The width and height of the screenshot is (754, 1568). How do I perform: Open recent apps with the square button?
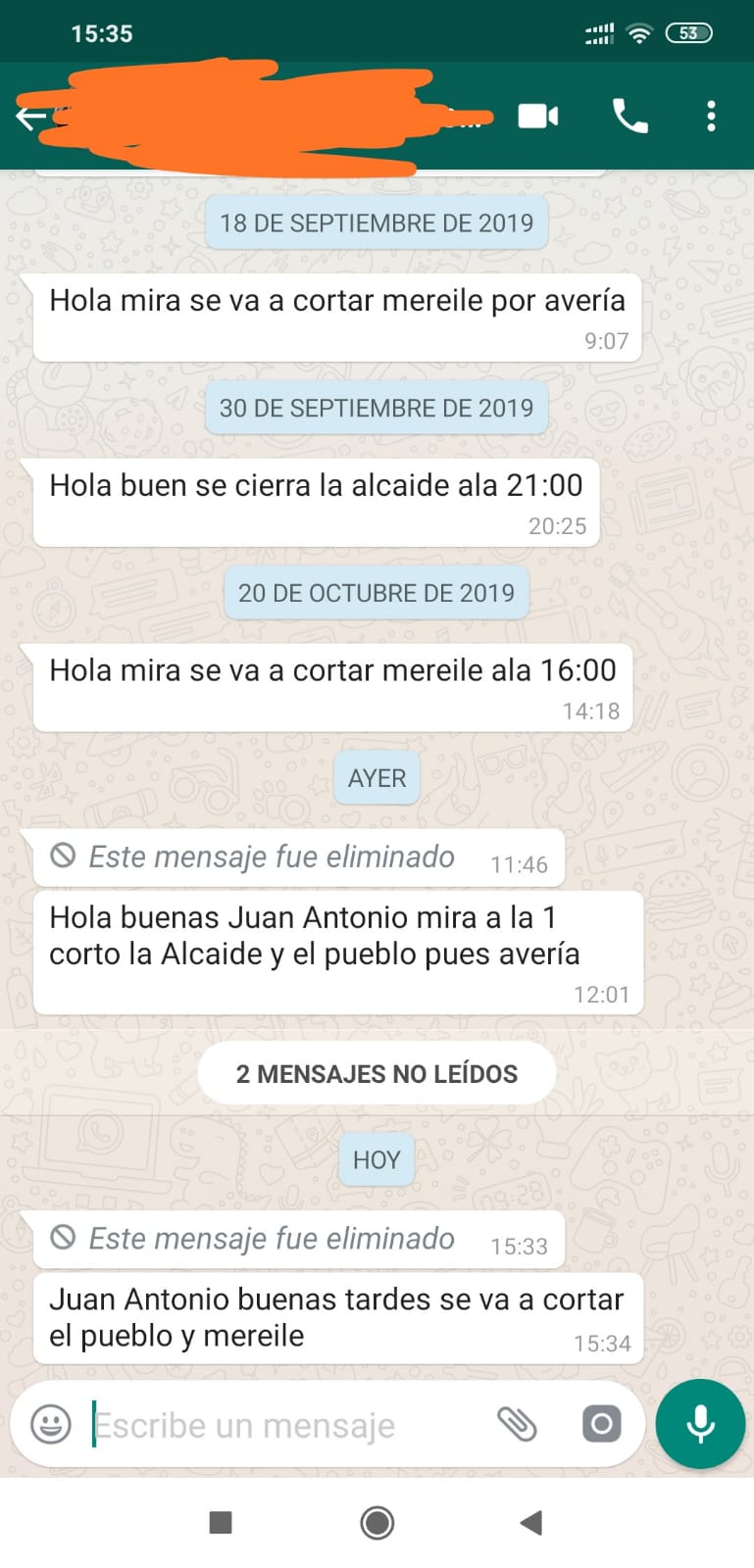pyautogui.click(x=221, y=1523)
